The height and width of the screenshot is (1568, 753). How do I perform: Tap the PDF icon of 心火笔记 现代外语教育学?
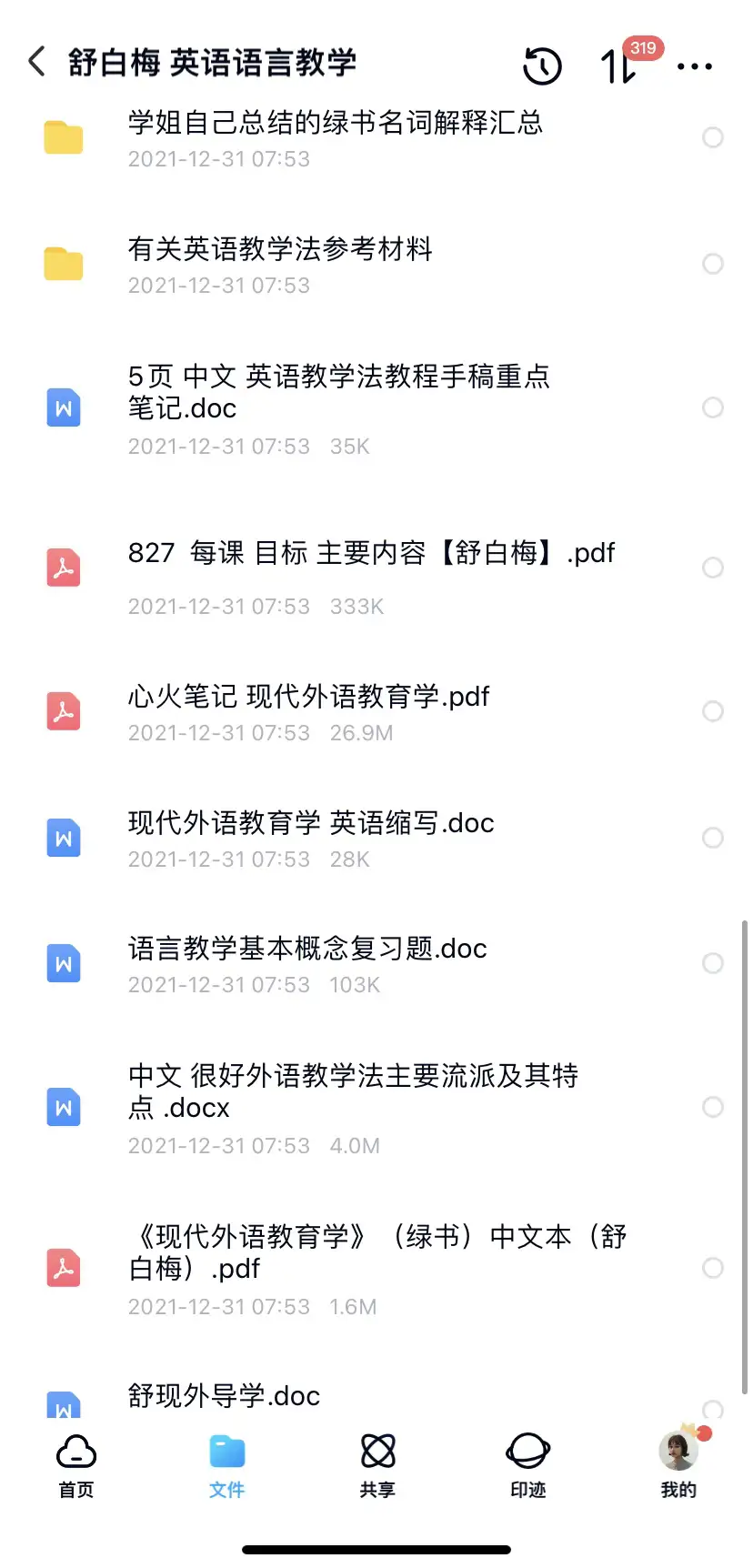tap(63, 711)
